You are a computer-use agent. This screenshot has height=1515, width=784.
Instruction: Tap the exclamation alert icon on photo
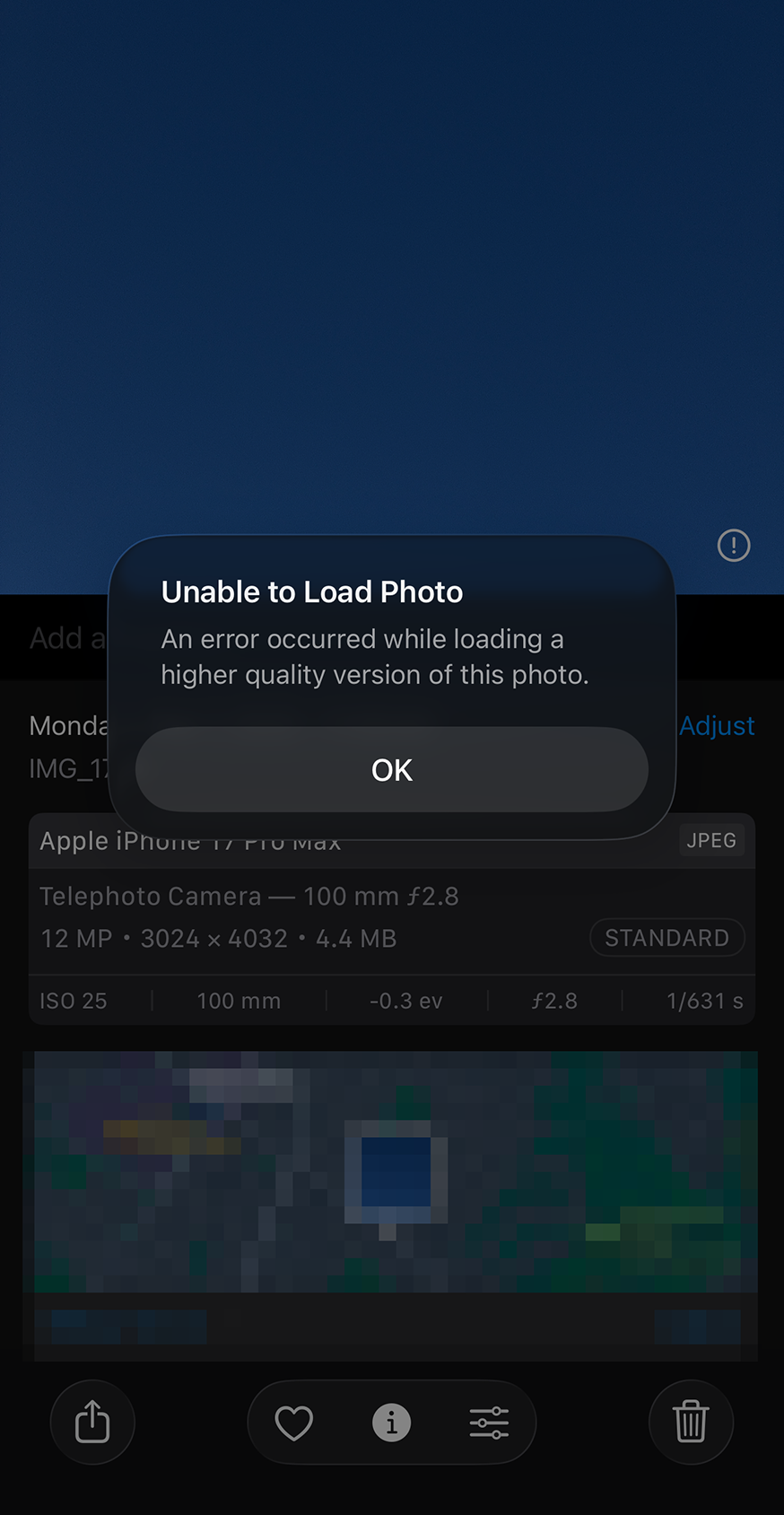[733, 545]
